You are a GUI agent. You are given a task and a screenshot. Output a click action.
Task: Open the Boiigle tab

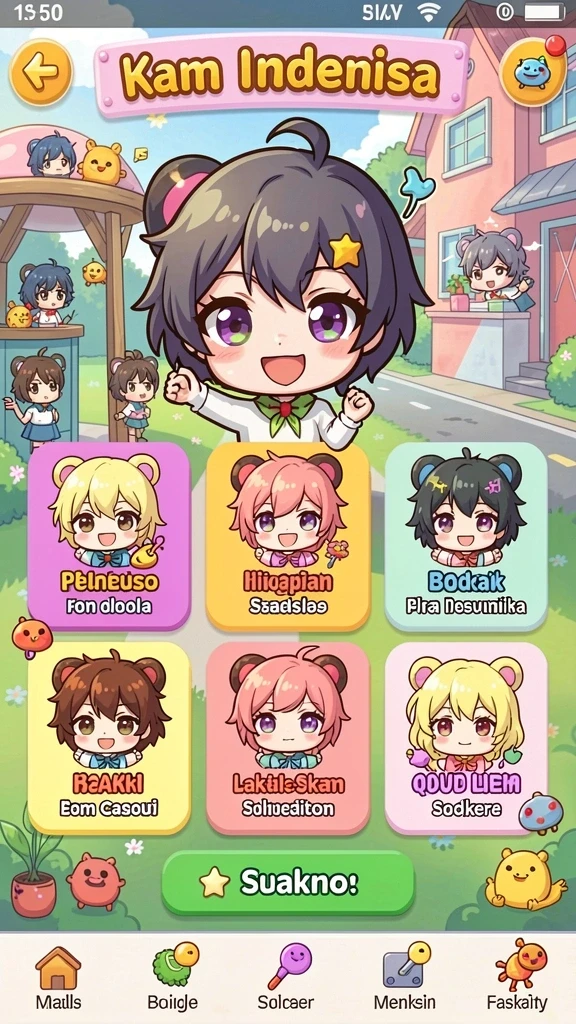(x=173, y=978)
